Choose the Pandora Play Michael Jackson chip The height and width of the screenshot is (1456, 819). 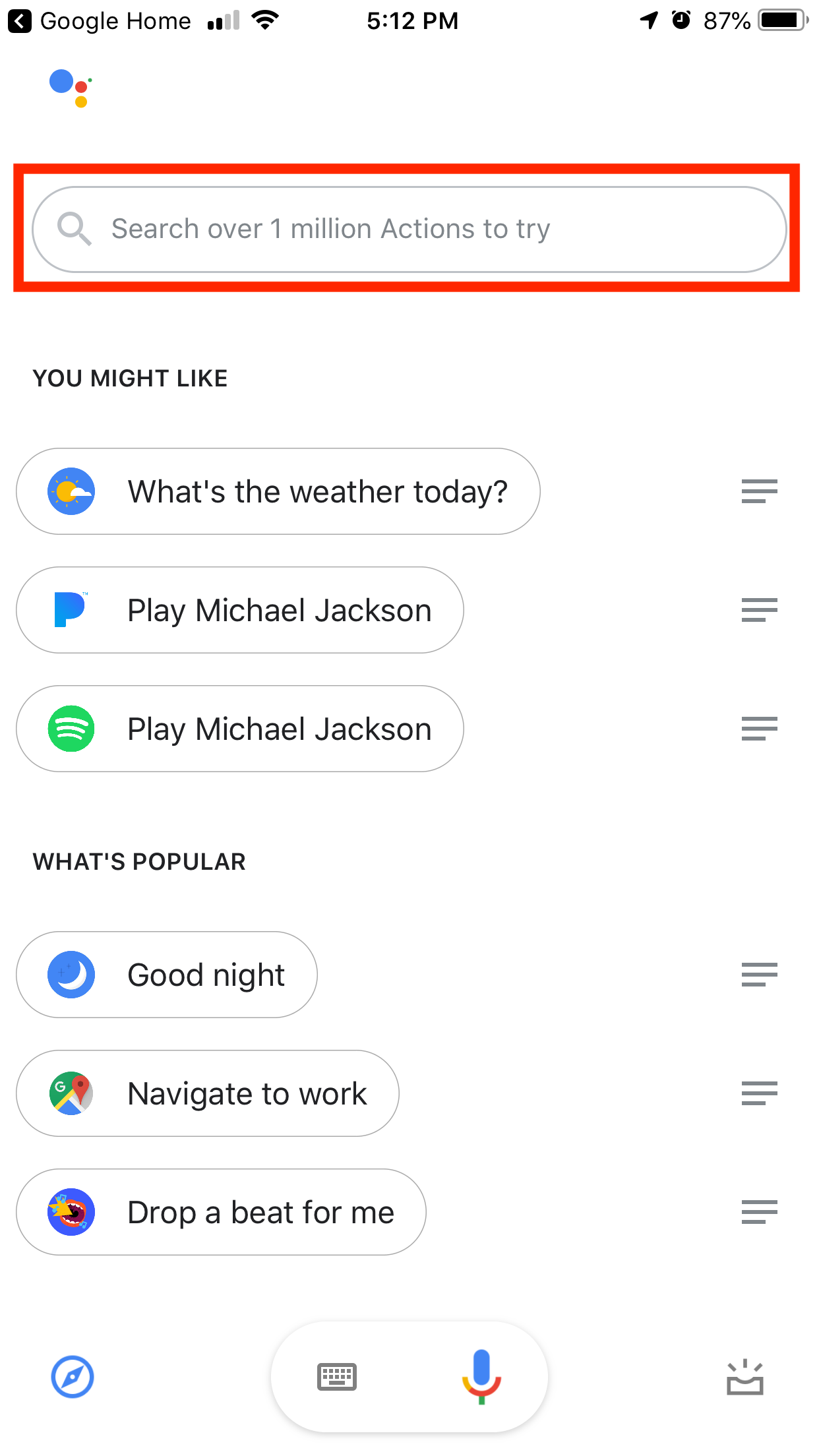240,610
